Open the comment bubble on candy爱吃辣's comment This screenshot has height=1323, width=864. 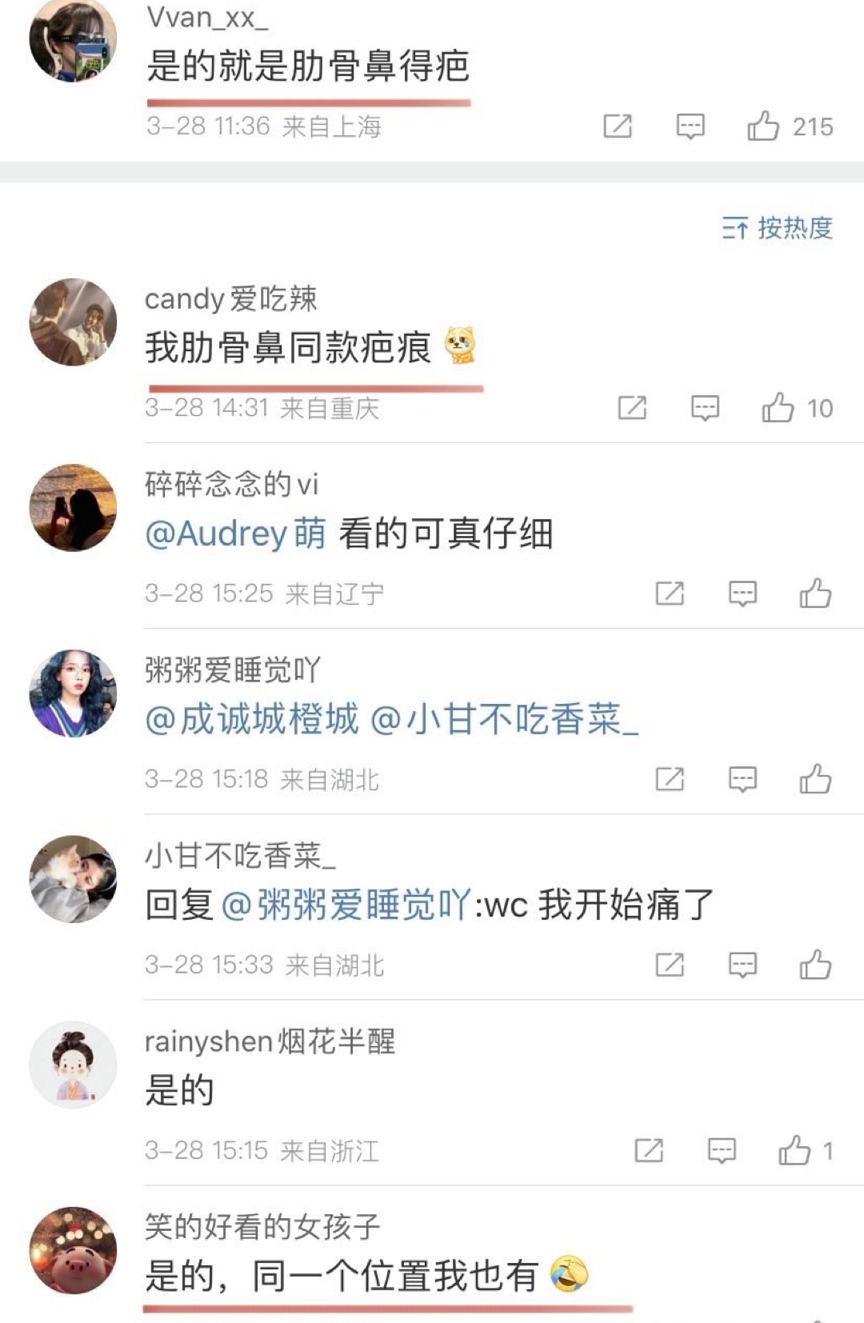pyautogui.click(x=706, y=407)
